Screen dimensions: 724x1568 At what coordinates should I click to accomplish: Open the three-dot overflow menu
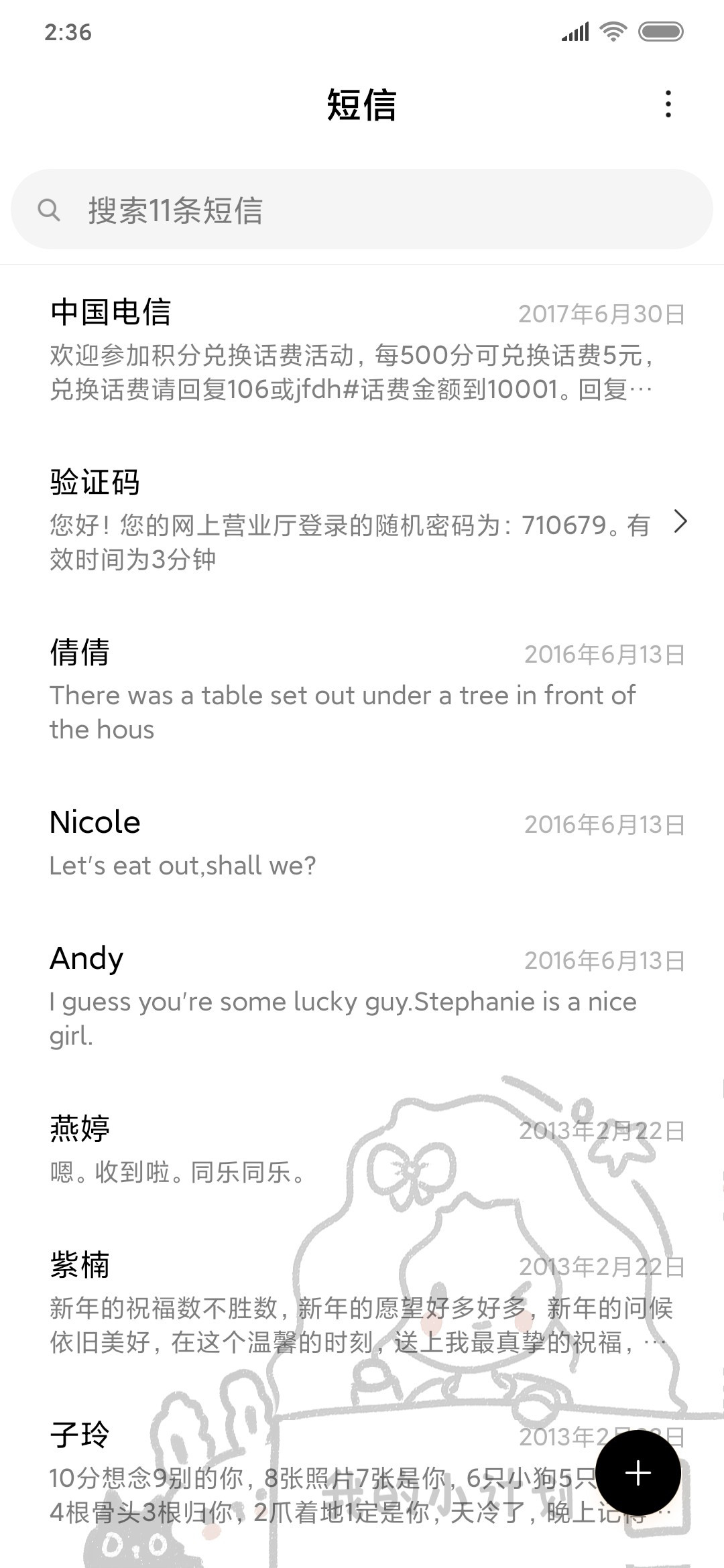click(668, 105)
